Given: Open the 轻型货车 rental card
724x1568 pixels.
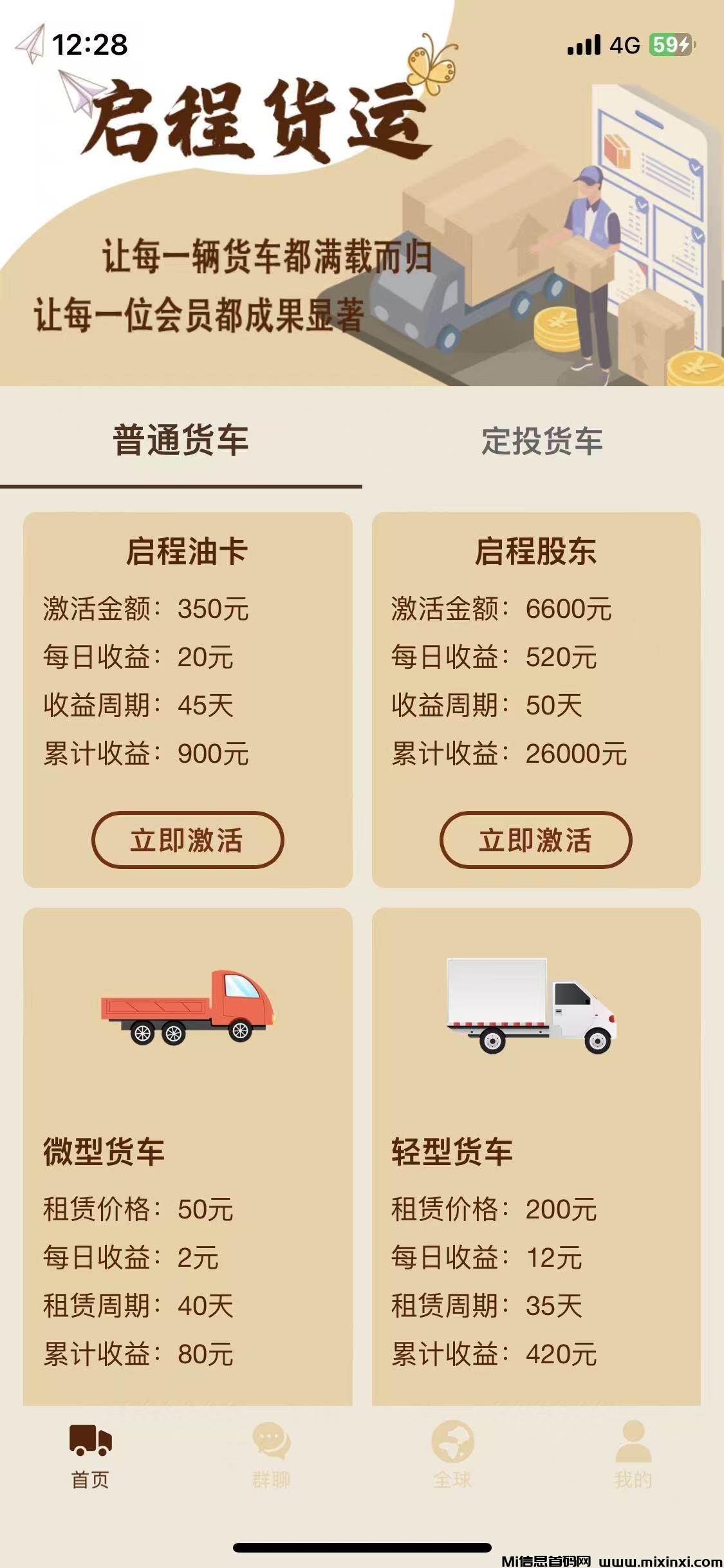Looking at the screenshot, I should [x=535, y=1152].
